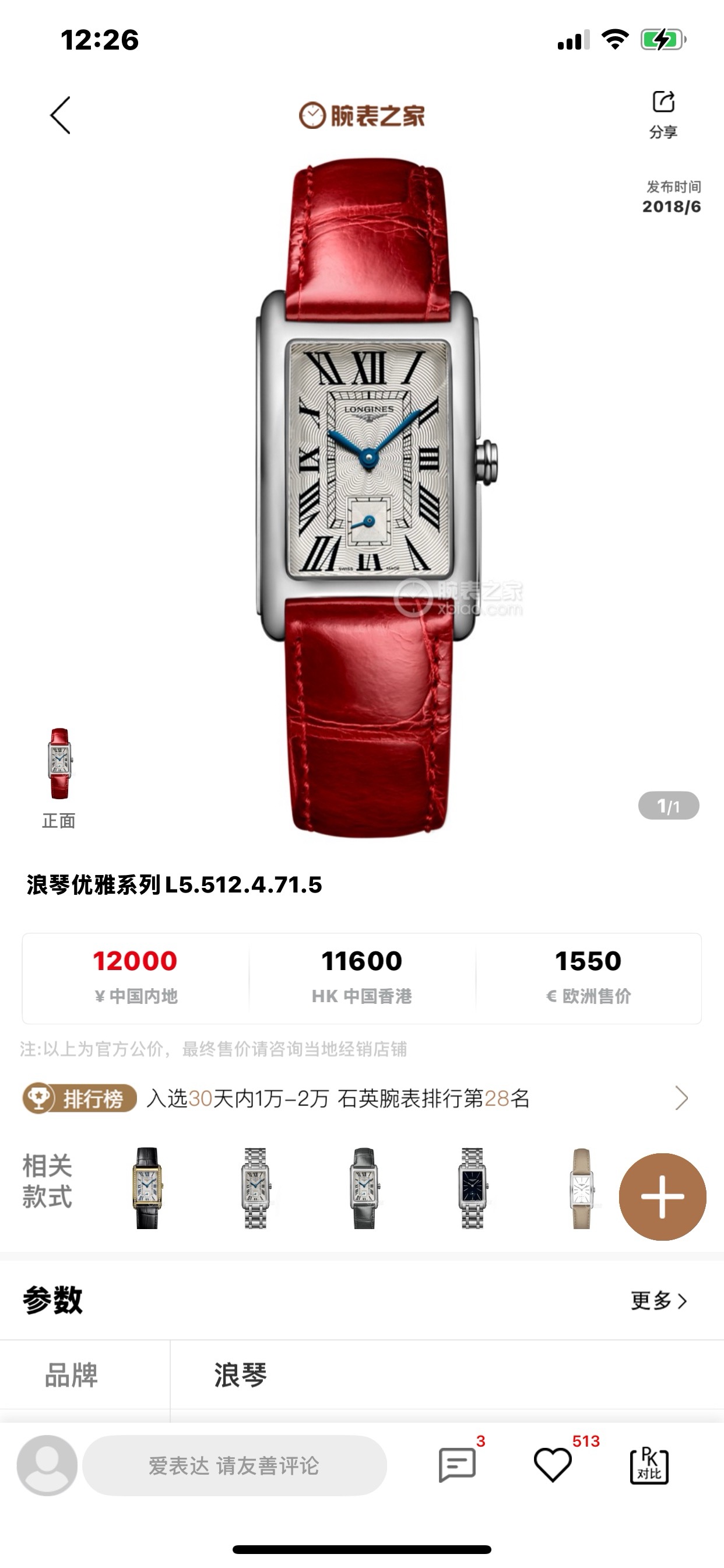Tap the comment input field 请友善评论
The image size is (724, 1568).
pyautogui.click(x=234, y=1465)
